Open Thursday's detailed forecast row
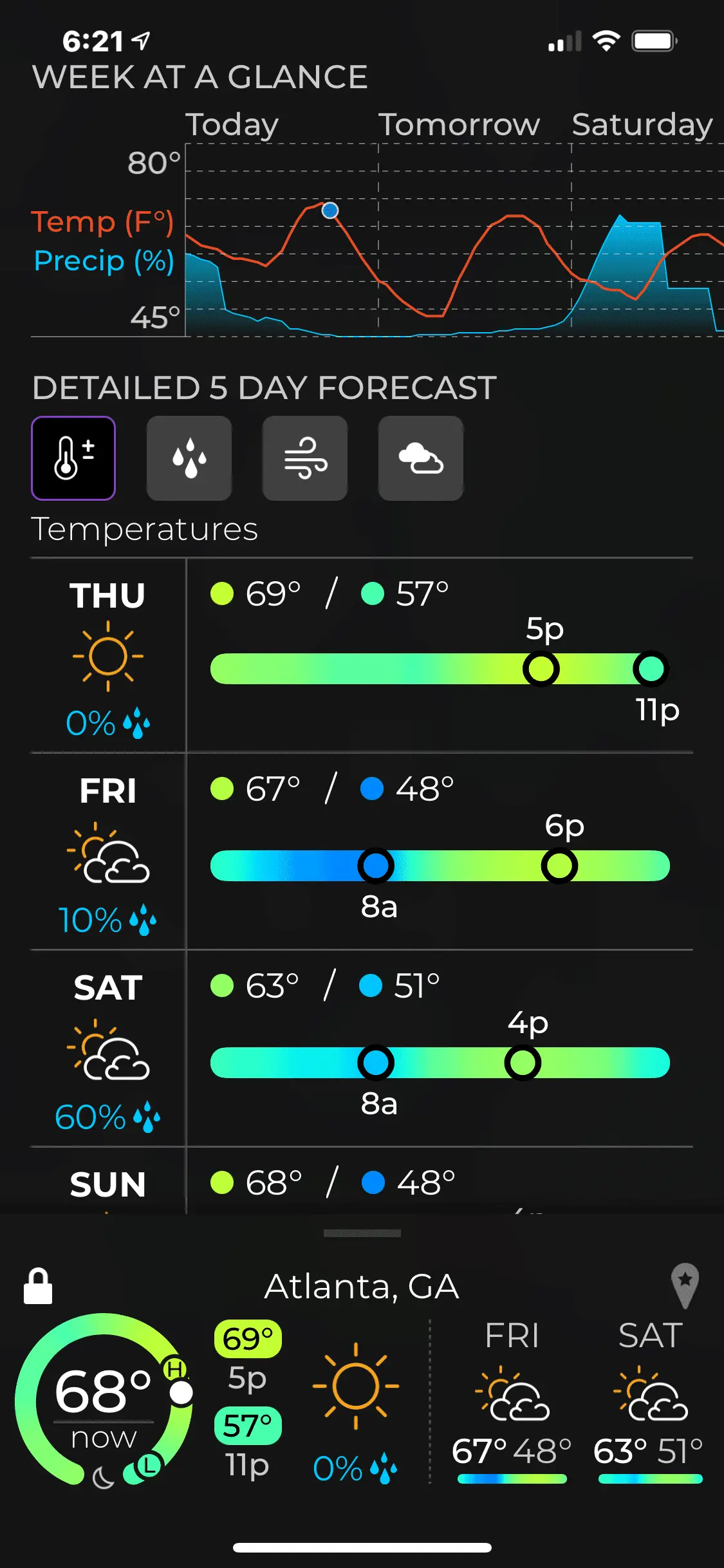This screenshot has width=724, height=1568. coord(362,655)
